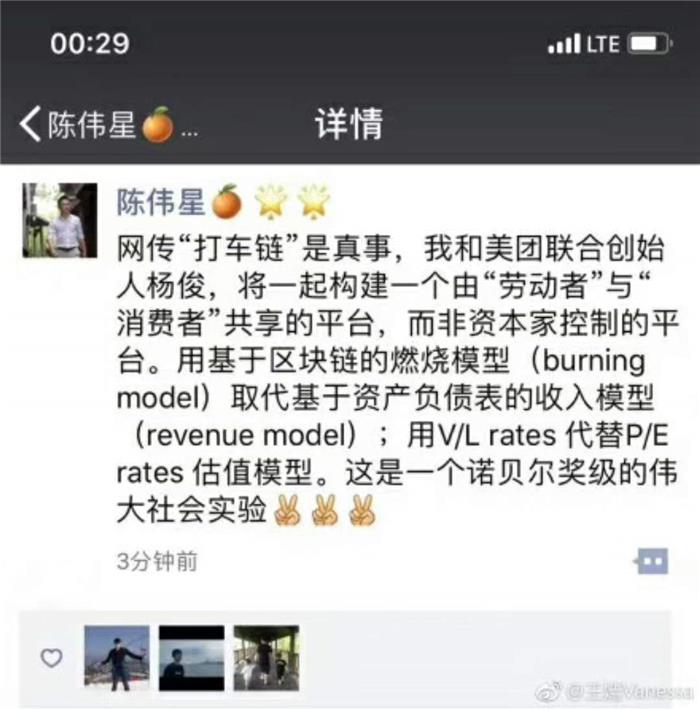Open 陈伟星's profile picture
Viewport: 700px width, 709px height.
59,220
